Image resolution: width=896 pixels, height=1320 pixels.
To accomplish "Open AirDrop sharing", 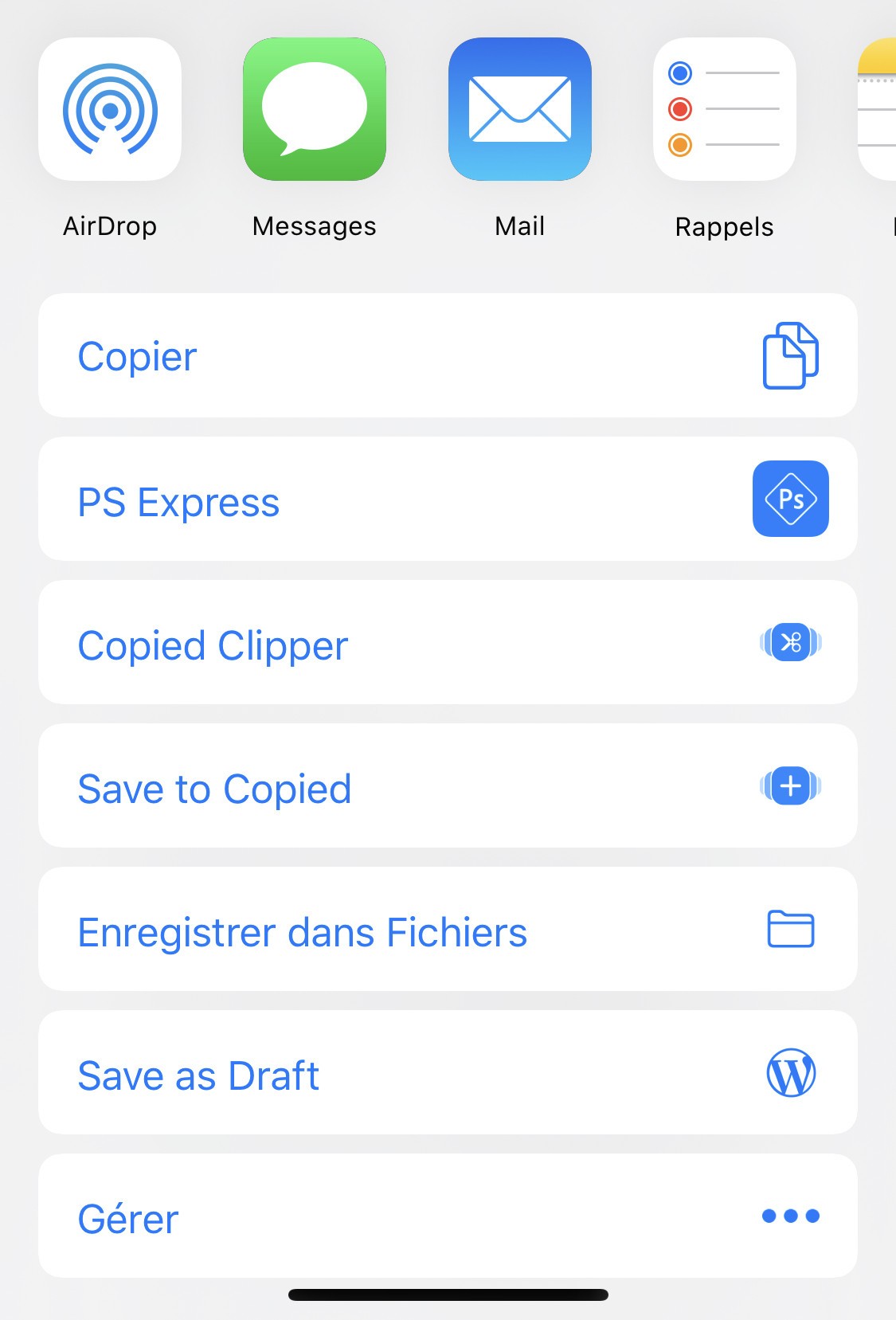I will click(x=110, y=111).
